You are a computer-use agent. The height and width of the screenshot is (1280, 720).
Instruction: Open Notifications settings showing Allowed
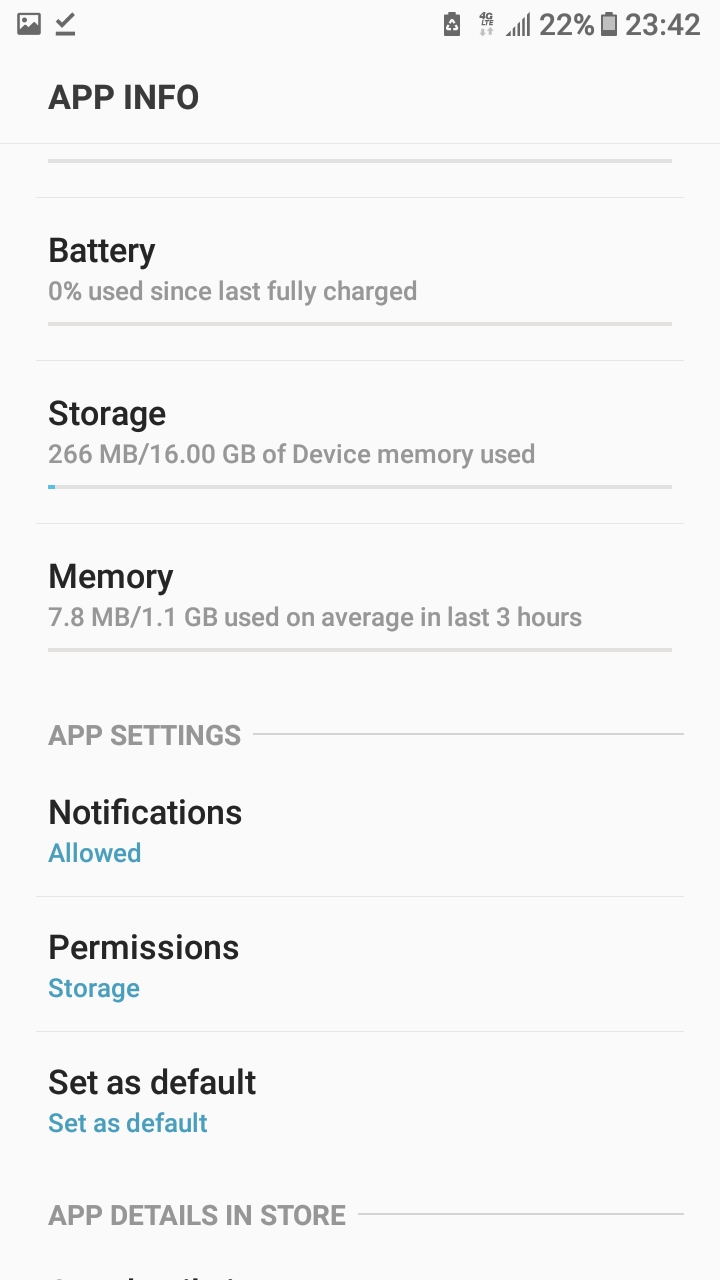pyautogui.click(x=360, y=828)
